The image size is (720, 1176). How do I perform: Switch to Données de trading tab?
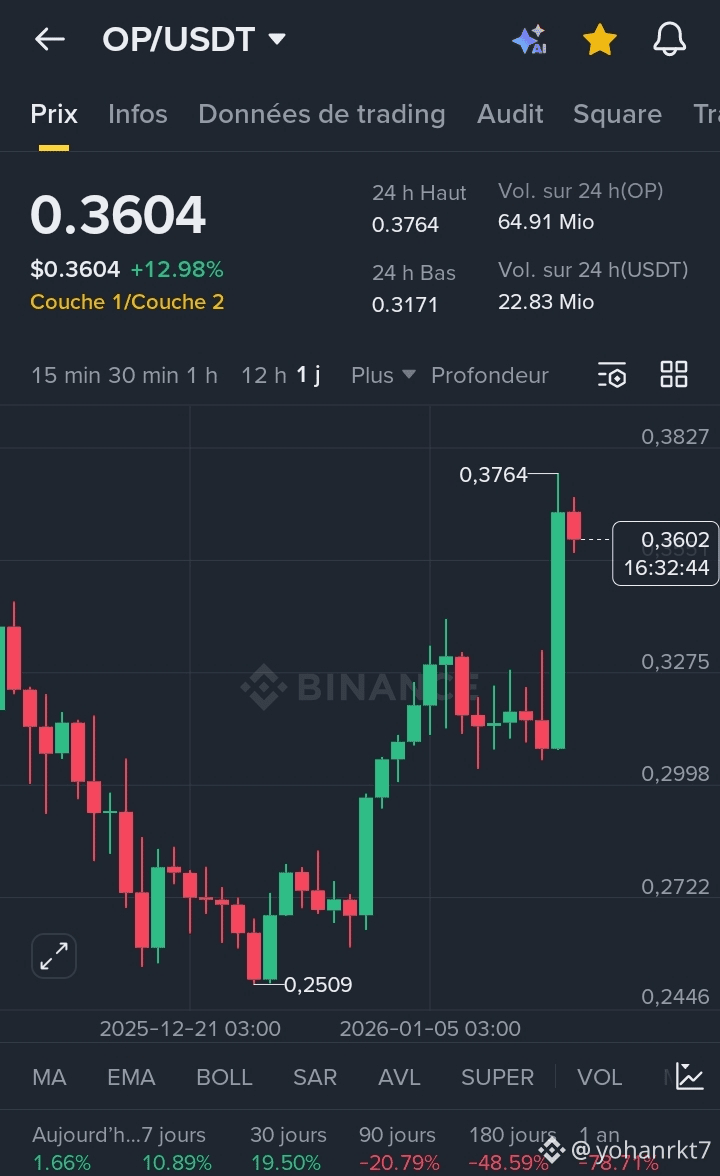pos(322,114)
